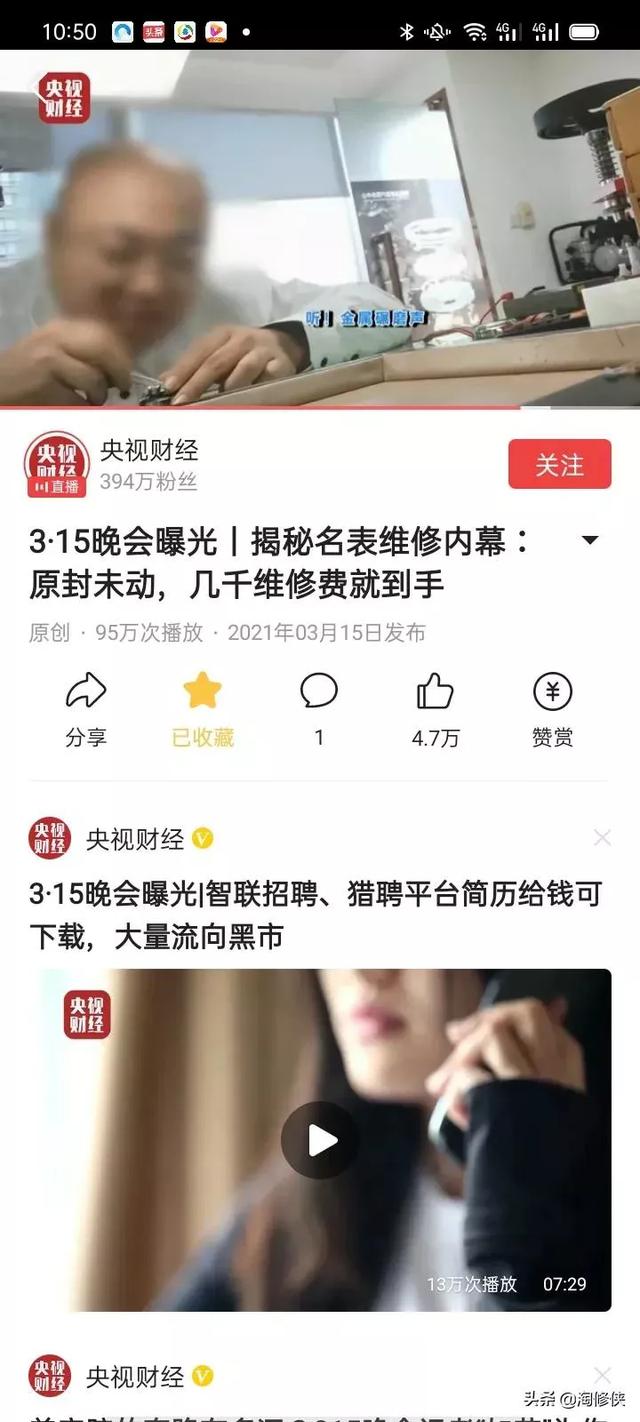Expand the video title description arrow
Viewport: 640px width, 1422px height.
click(x=590, y=540)
